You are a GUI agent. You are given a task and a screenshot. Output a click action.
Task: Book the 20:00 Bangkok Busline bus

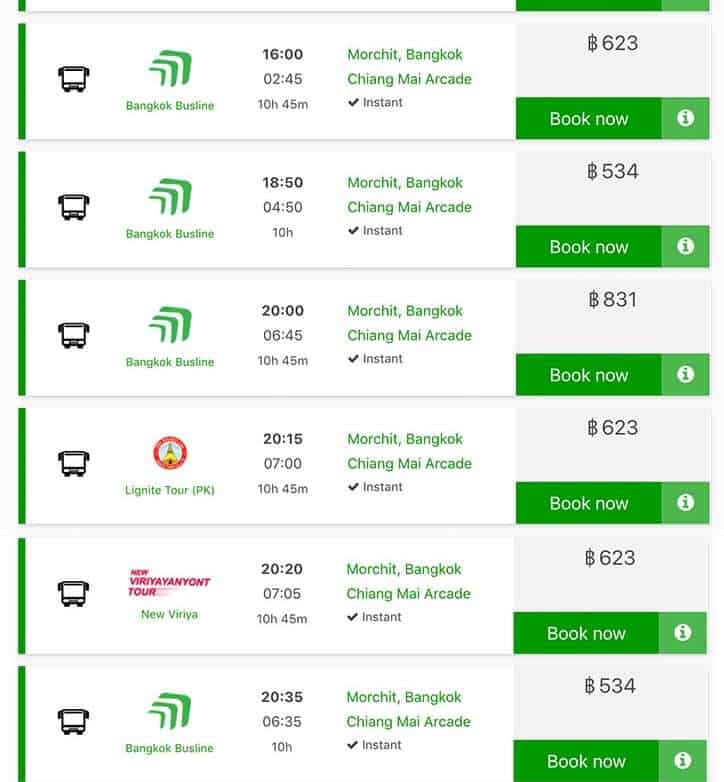click(588, 375)
